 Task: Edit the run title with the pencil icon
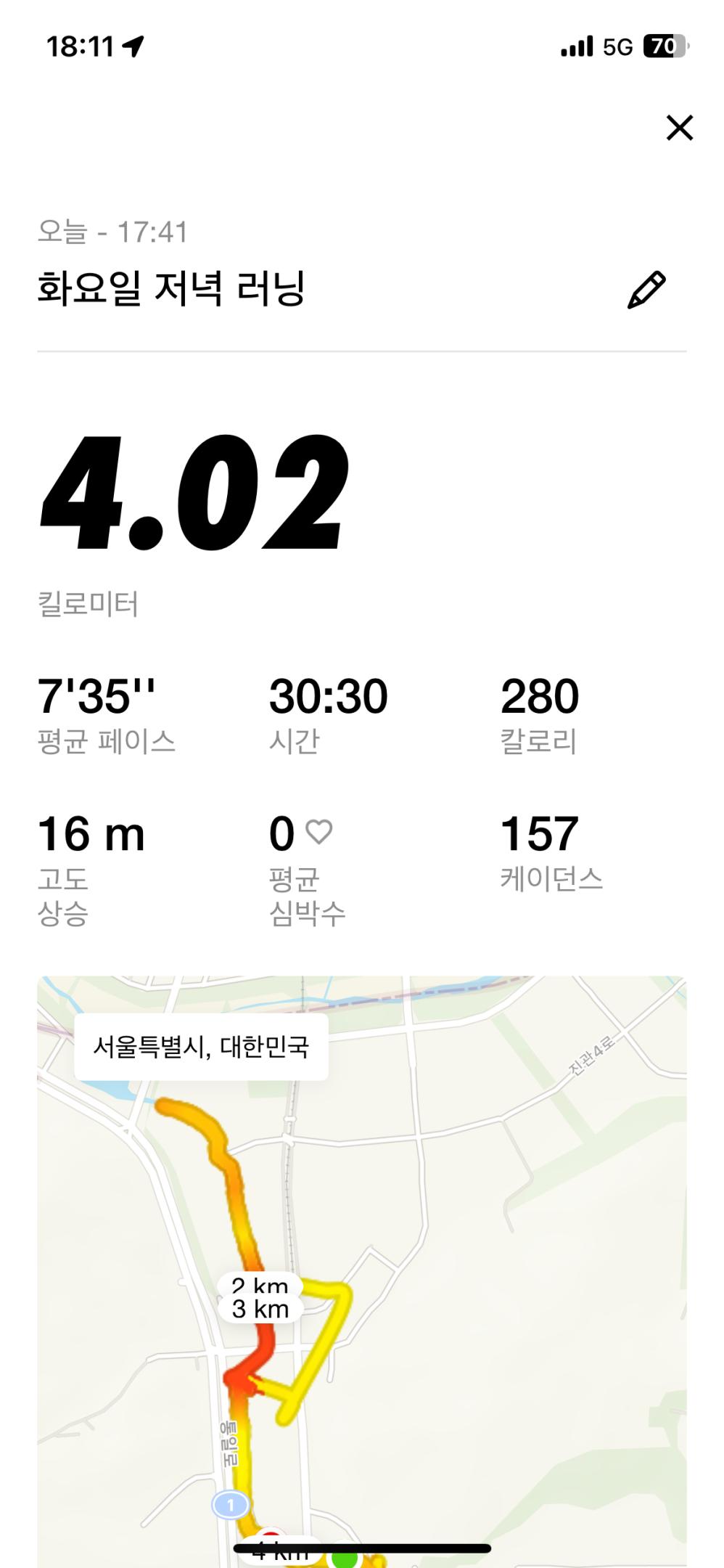(x=646, y=290)
